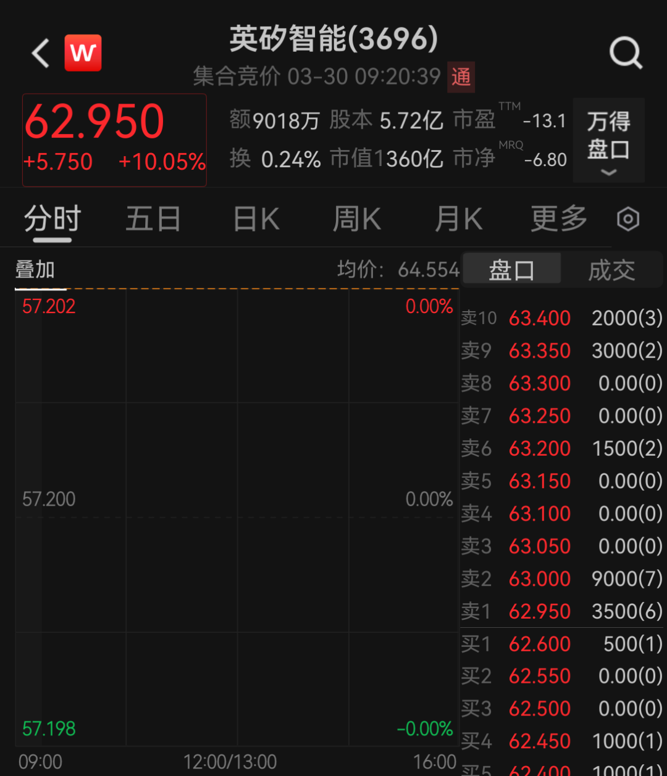
Task: Switch to the 分时 chart tab
Action: (x=52, y=218)
